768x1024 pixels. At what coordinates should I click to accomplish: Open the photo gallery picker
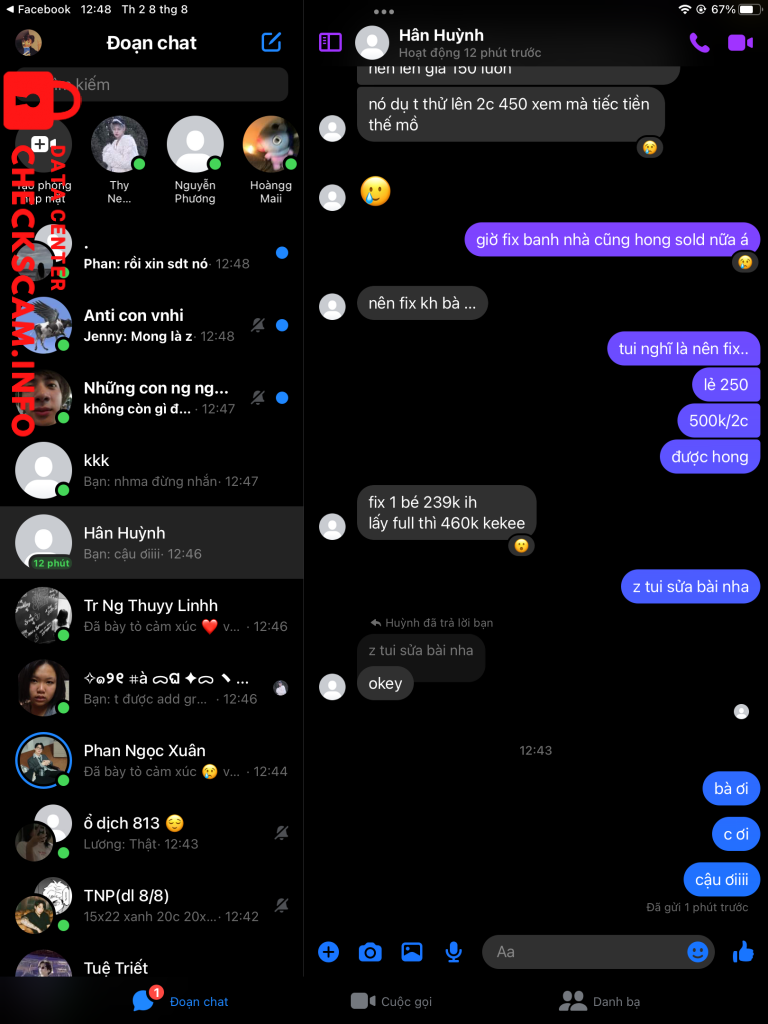coord(412,952)
